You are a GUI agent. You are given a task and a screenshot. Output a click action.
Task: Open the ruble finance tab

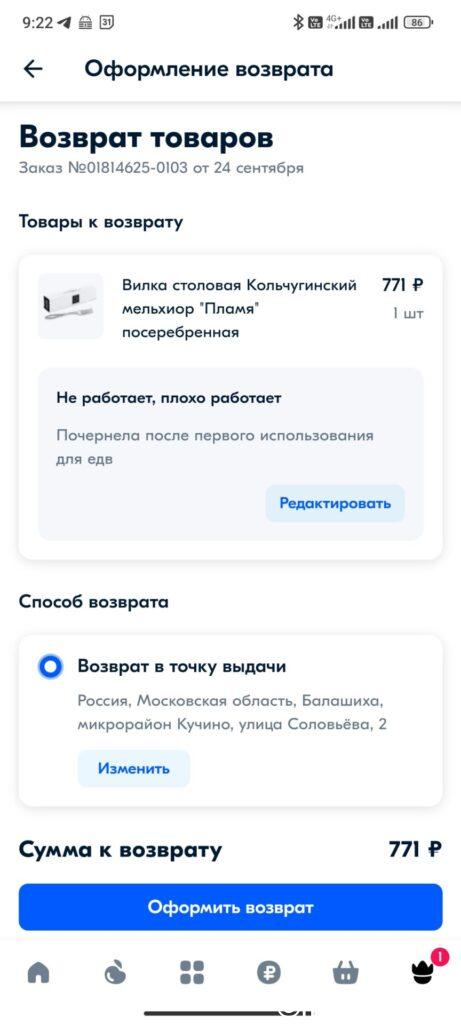click(268, 972)
